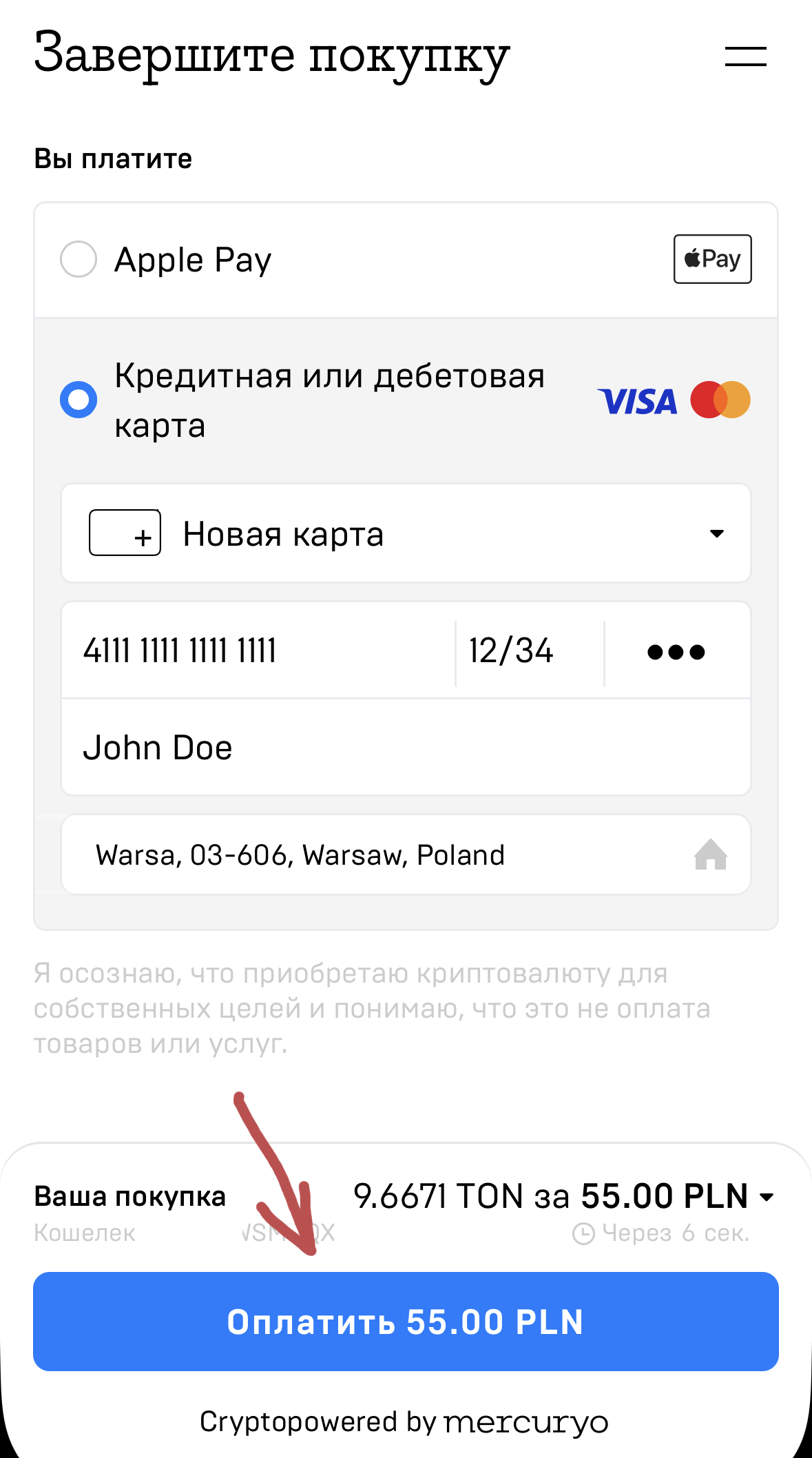The width and height of the screenshot is (812, 1458).
Task: Select the credit or debit card option
Action: 79,400
